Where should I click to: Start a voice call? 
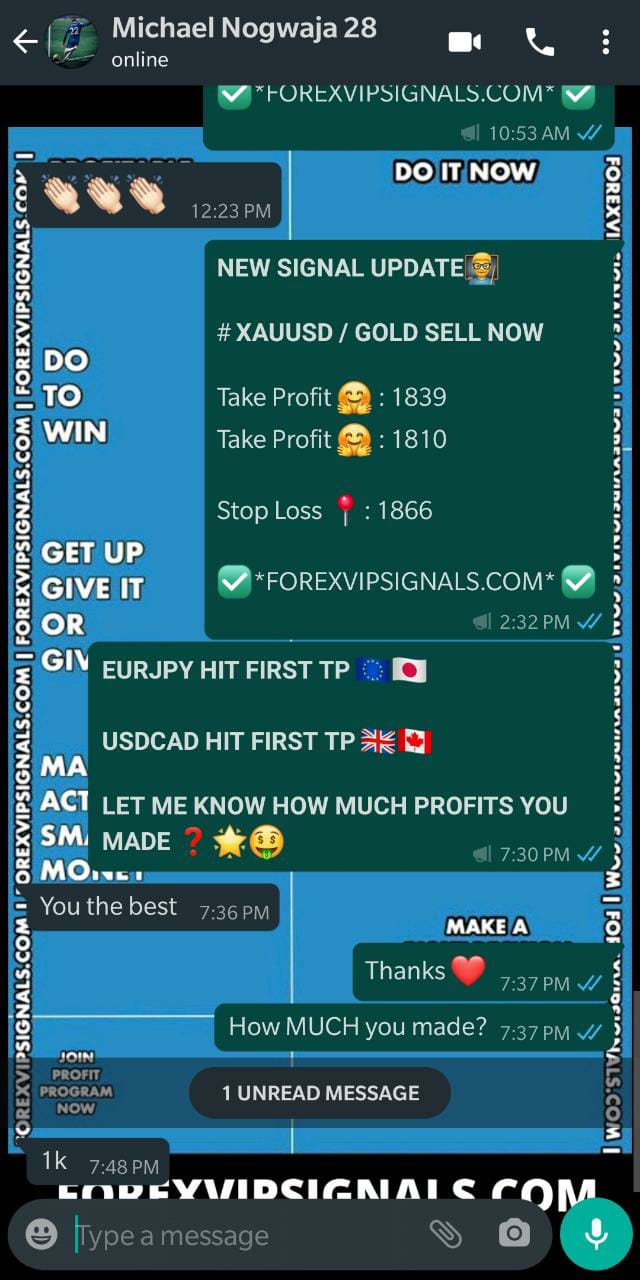point(540,42)
